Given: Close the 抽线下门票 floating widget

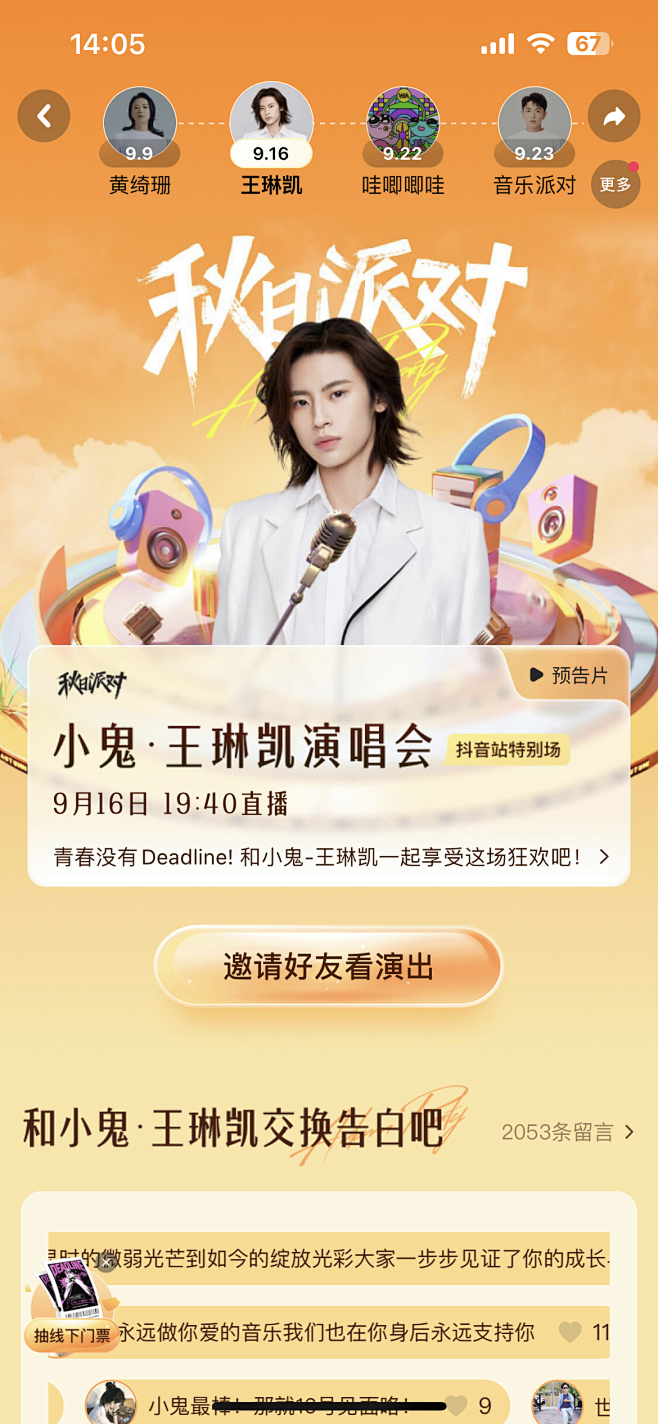Looking at the screenshot, I should (x=106, y=1263).
